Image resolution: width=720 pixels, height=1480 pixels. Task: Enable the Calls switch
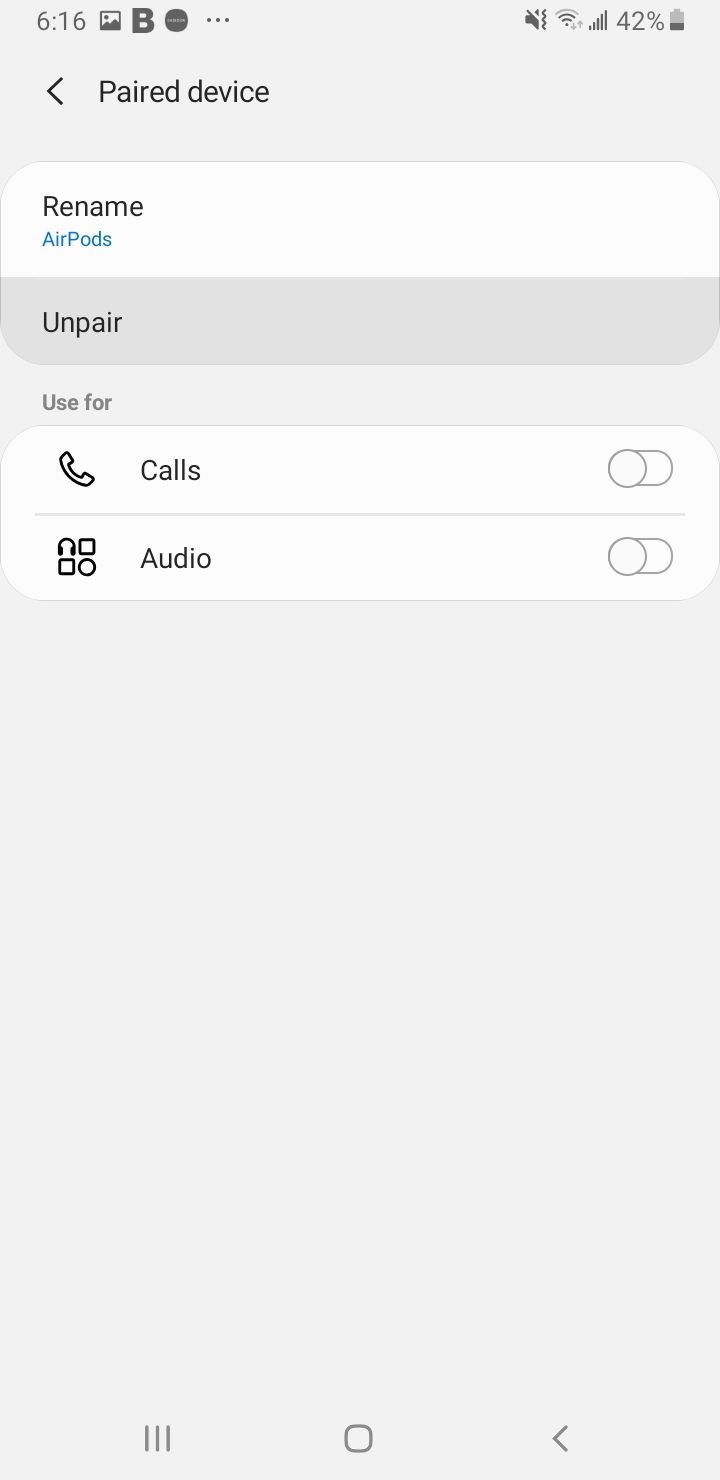(x=640, y=469)
